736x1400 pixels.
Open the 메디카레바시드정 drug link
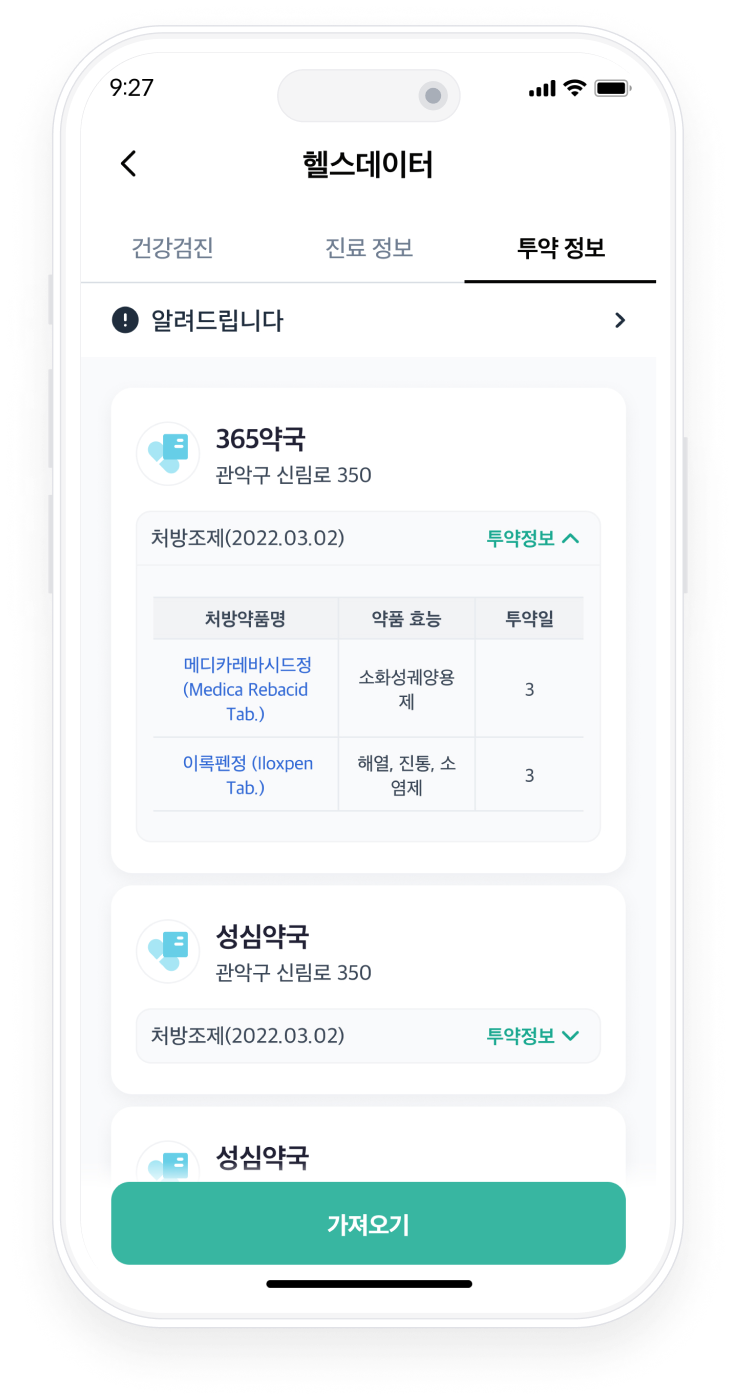point(246,689)
